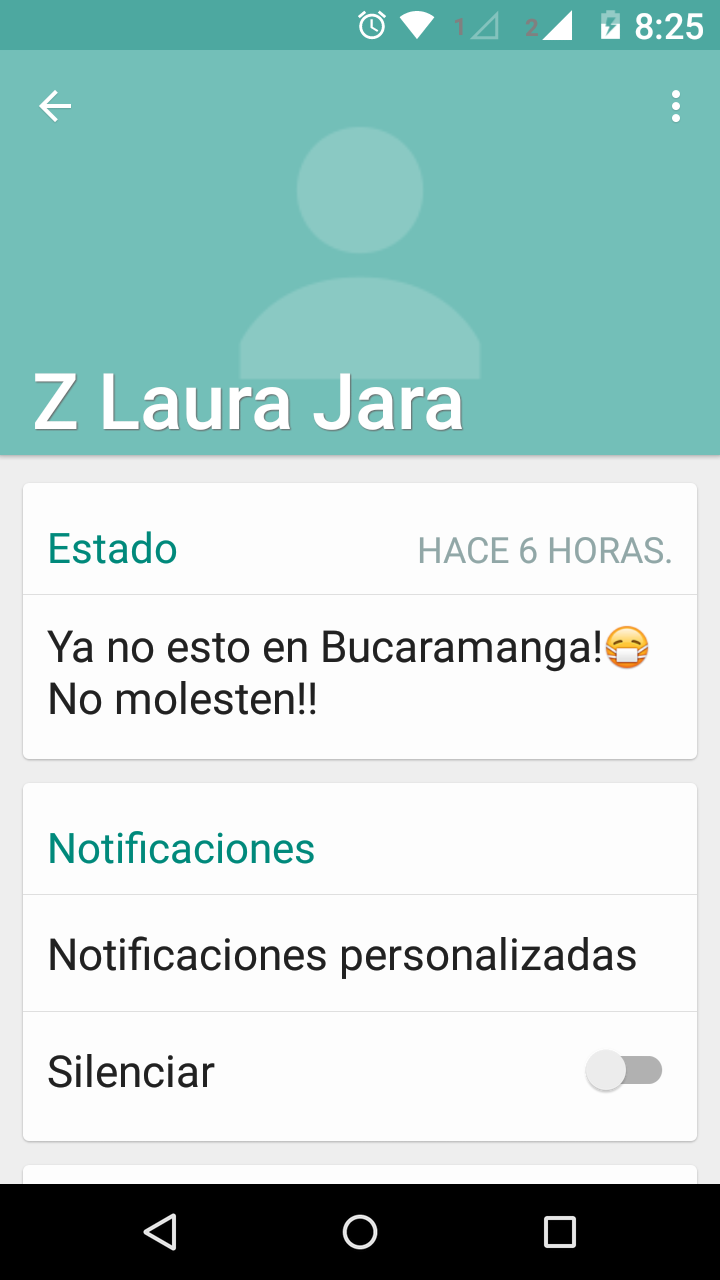View Z Laura Jara's profile photo
The width and height of the screenshot is (720, 1280).
(x=360, y=250)
